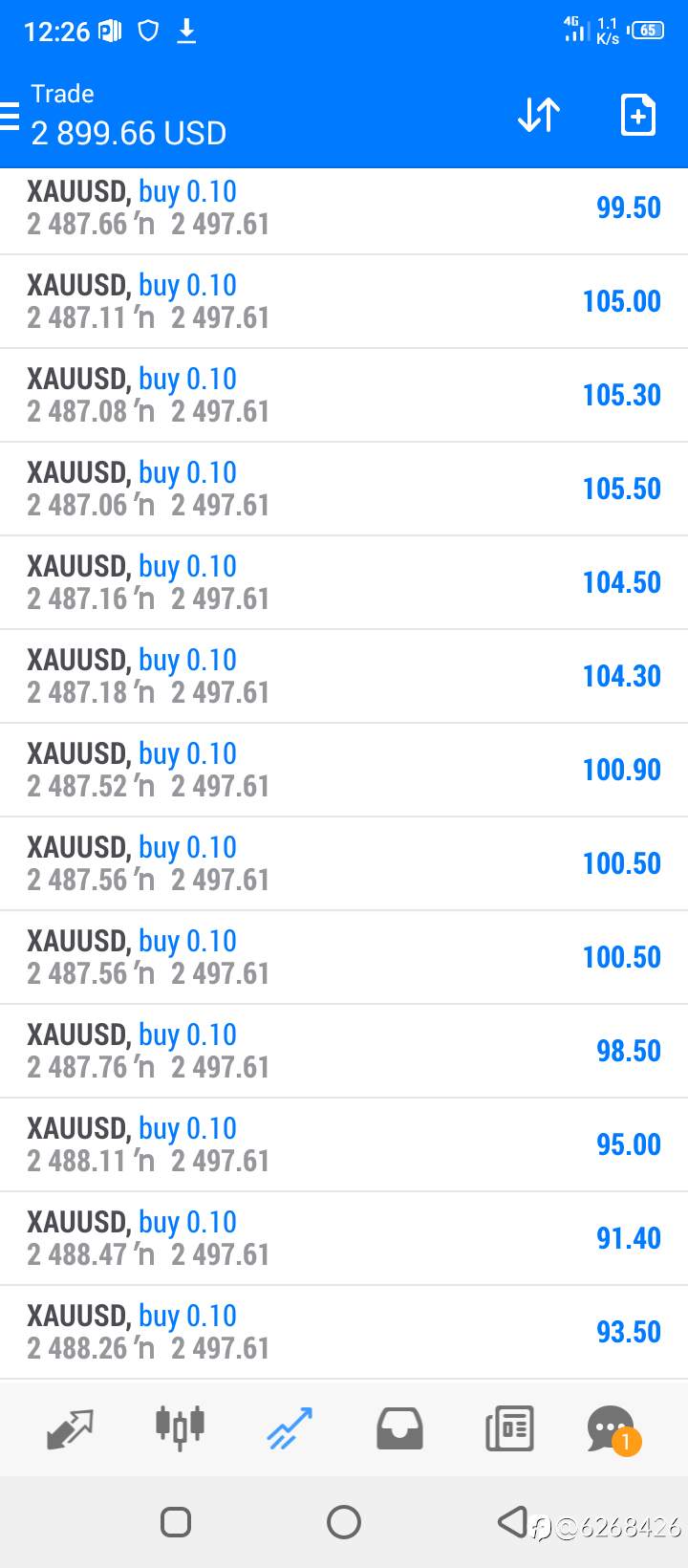This screenshot has width=688, height=1568.
Task: Tap the position with profit 93.50
Action: point(344,1332)
